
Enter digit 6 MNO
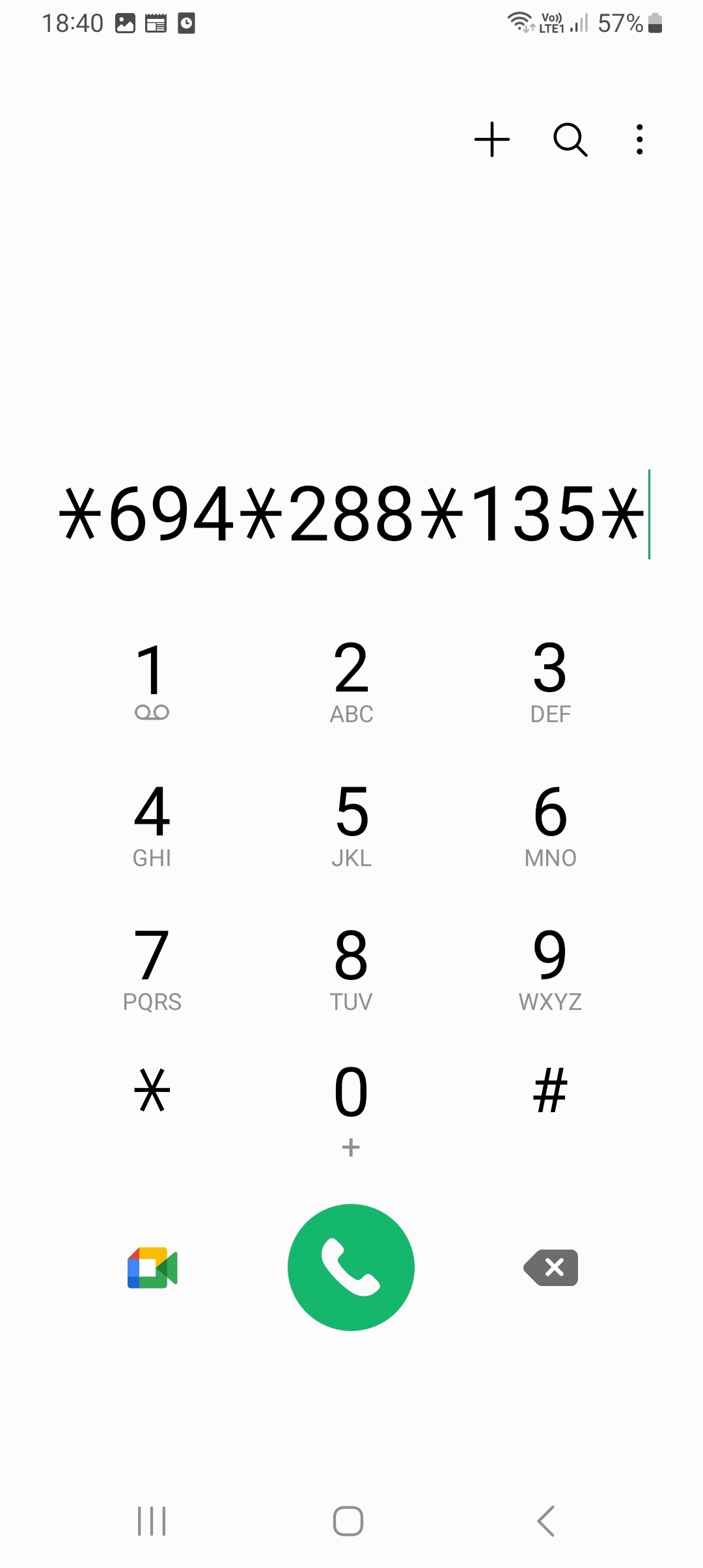coord(550,824)
